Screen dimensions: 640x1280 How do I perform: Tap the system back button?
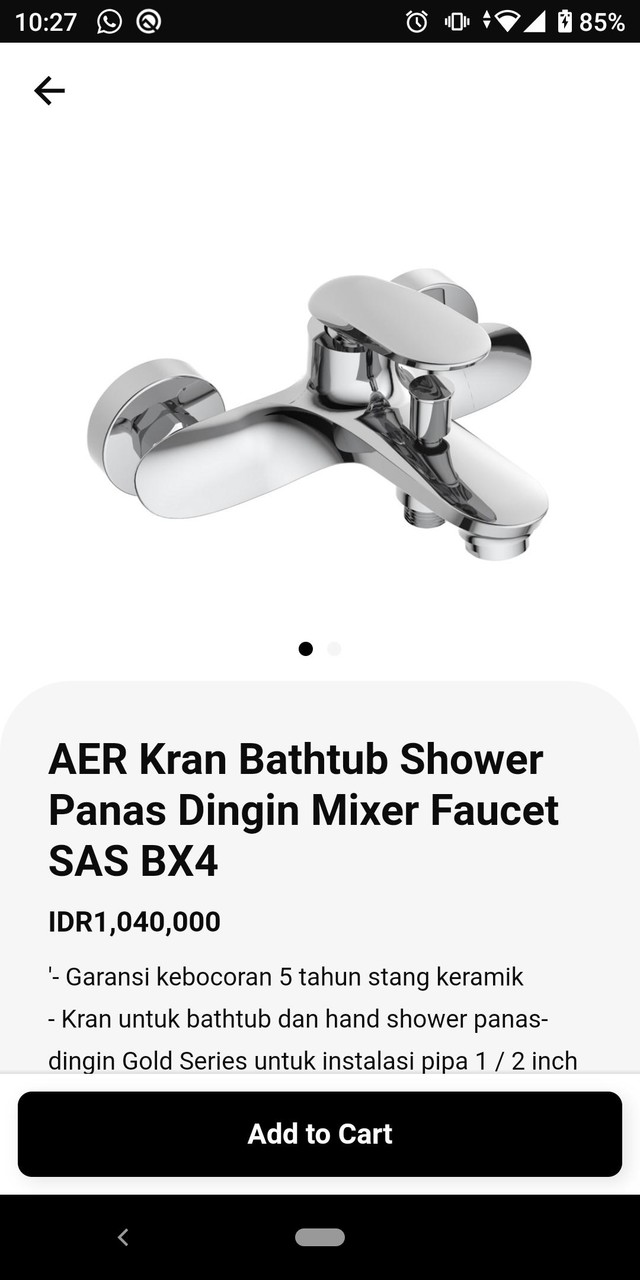[123, 1237]
